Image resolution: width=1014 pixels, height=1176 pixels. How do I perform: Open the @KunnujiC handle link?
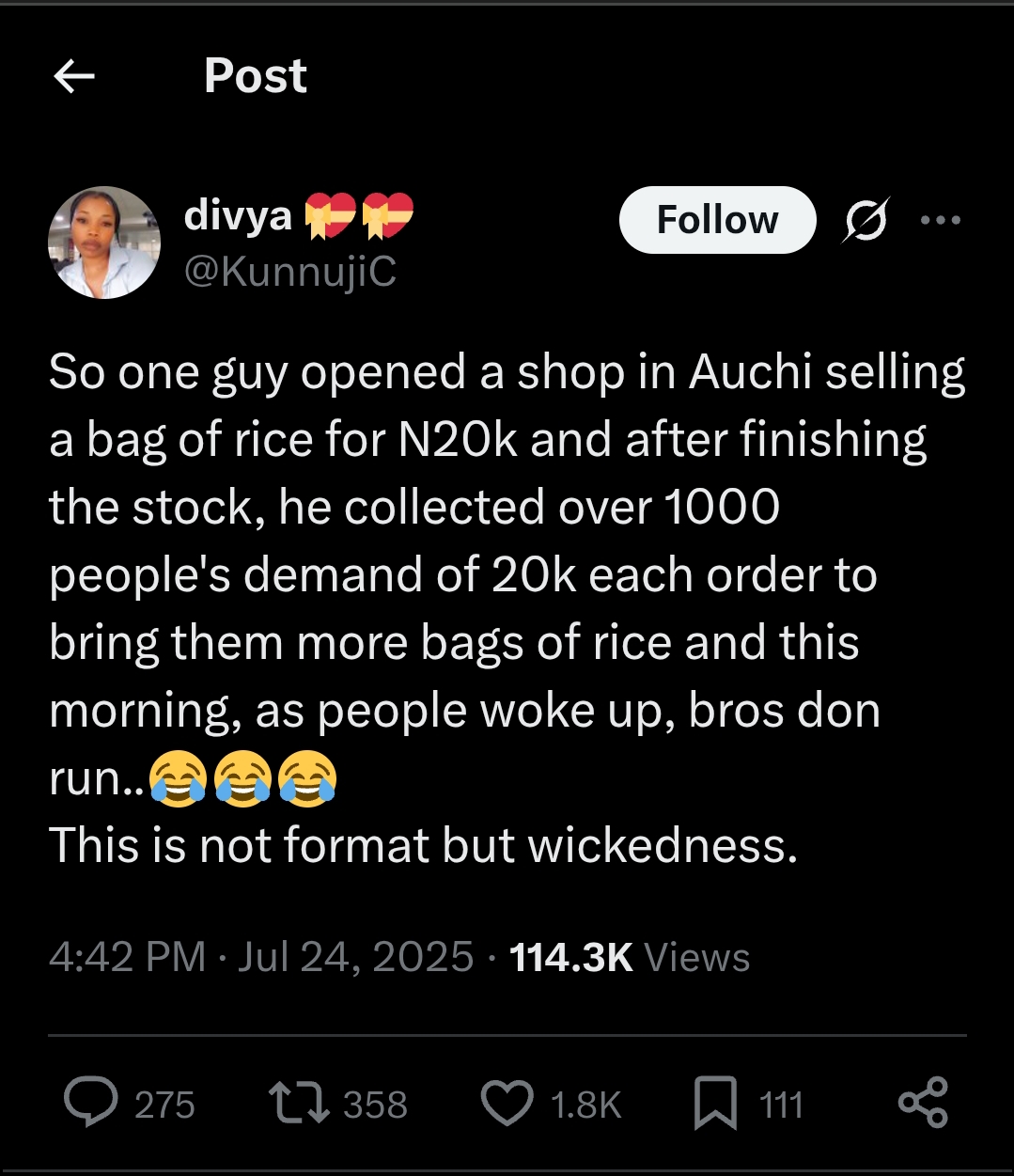pyautogui.click(x=290, y=272)
